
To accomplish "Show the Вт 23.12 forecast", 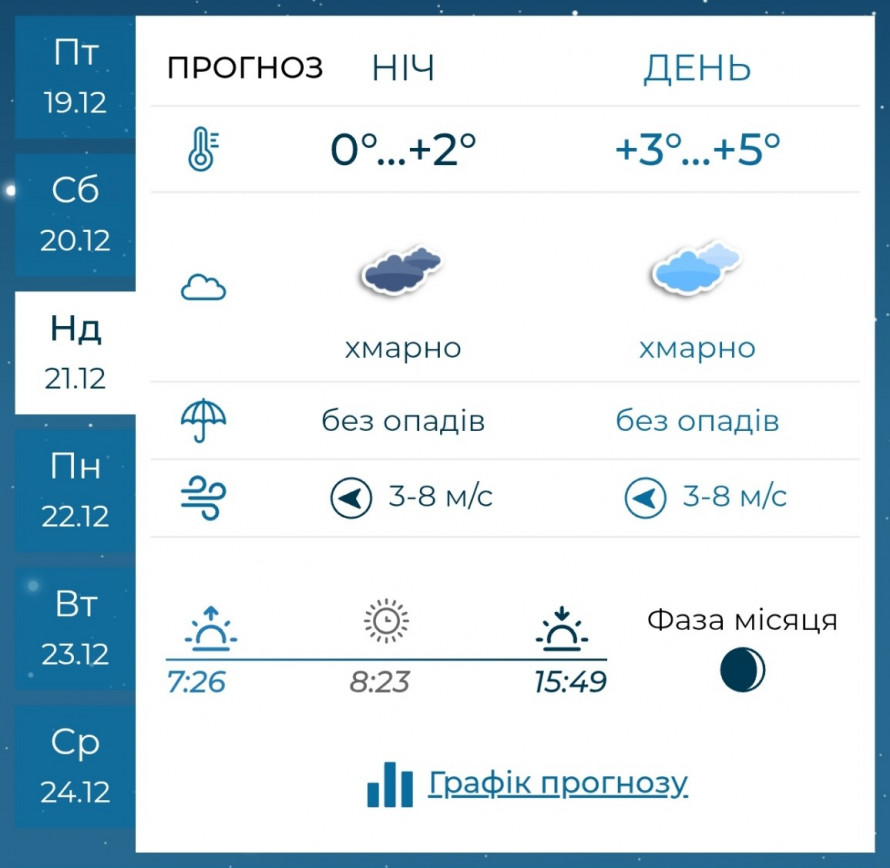I will pos(75,628).
